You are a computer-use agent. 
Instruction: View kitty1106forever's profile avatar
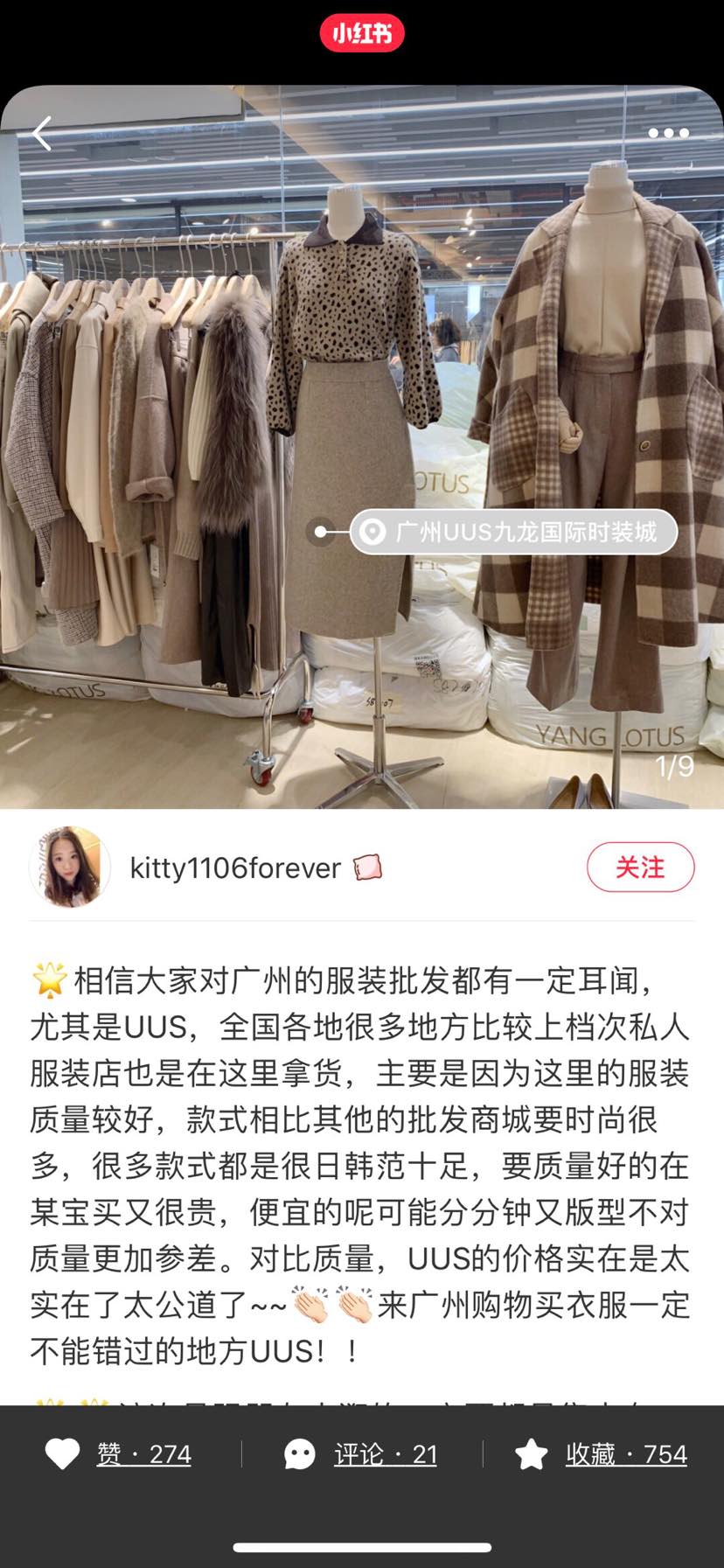coord(70,867)
